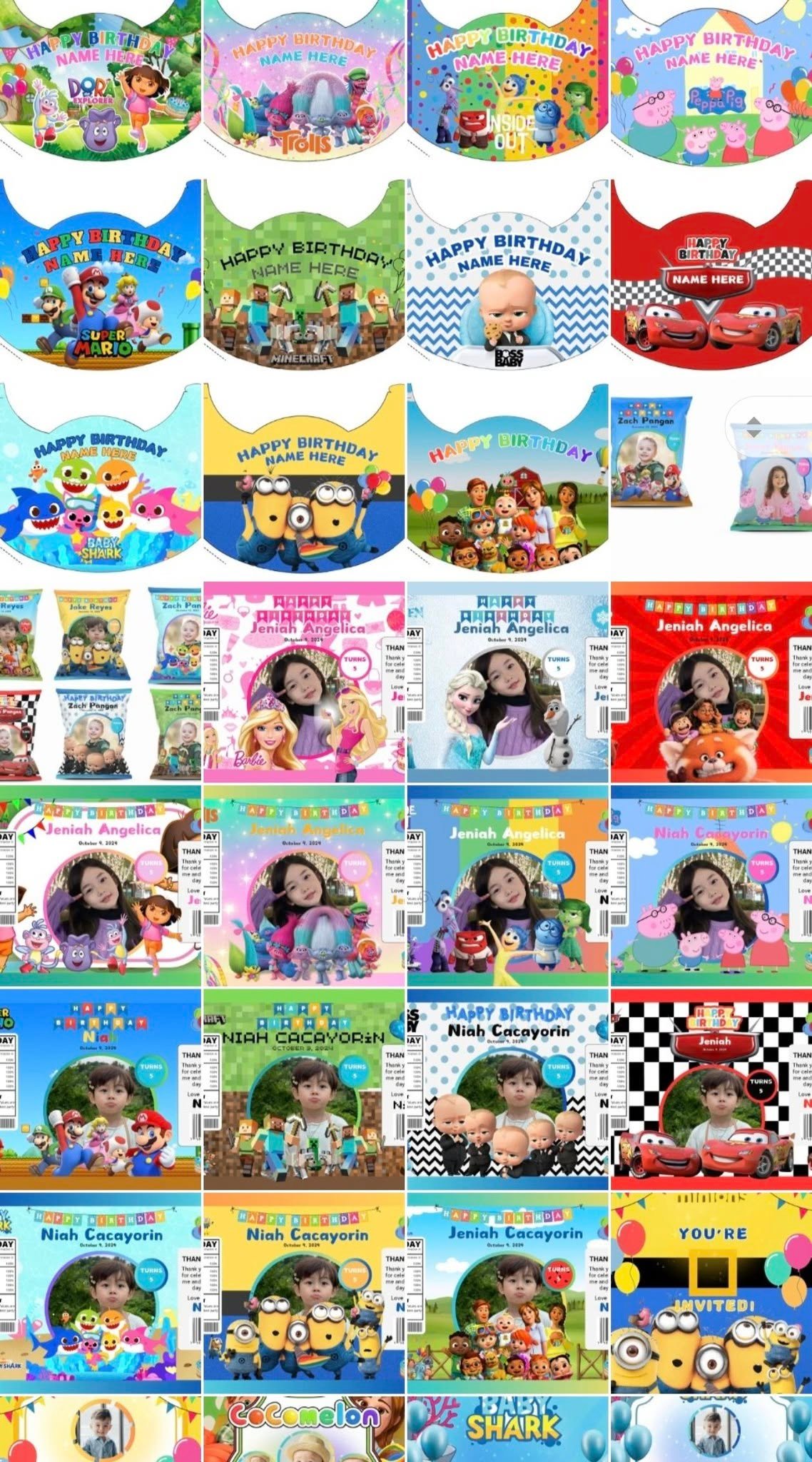View the checkered Cars label image
Screen dimensions: 812x1462
pyautogui.click(x=711, y=1089)
